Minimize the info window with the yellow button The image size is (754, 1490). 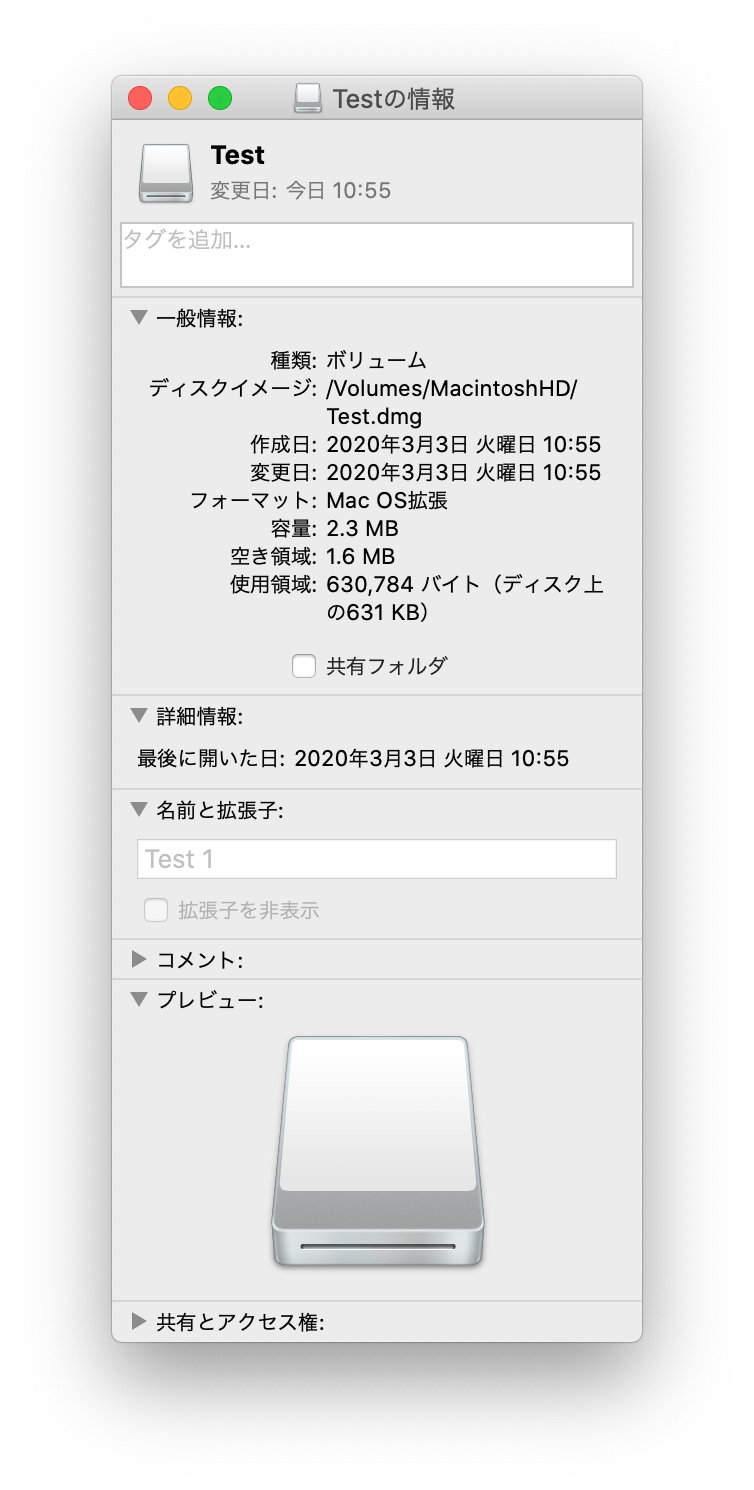pyautogui.click(x=180, y=98)
